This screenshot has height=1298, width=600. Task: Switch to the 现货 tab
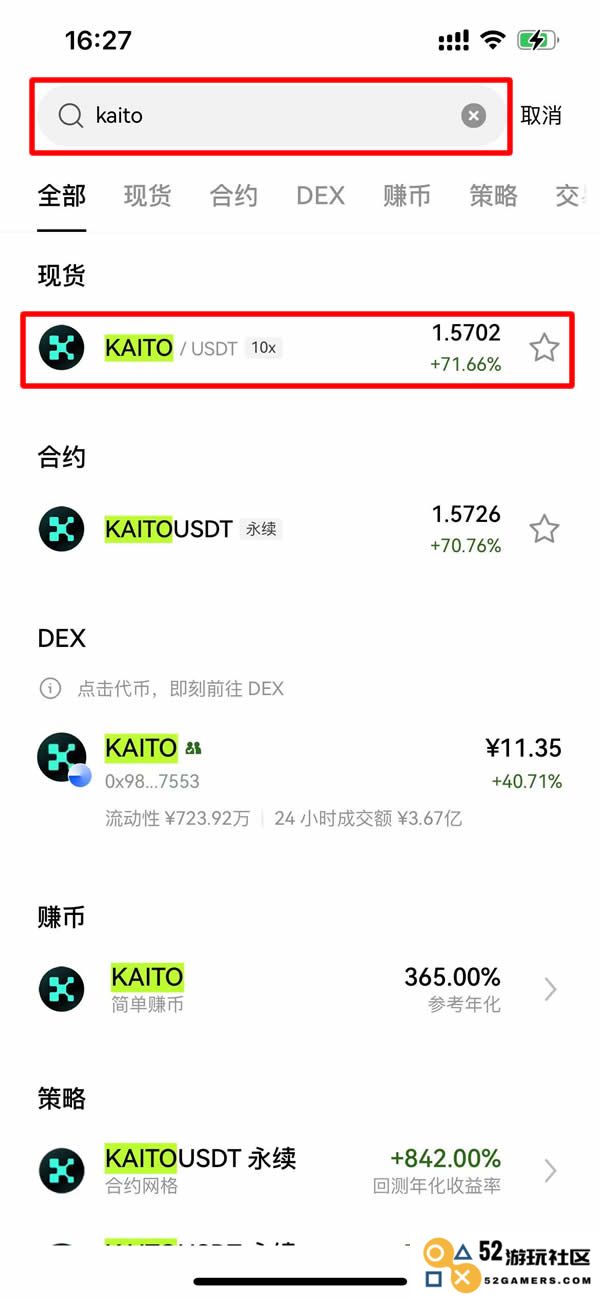click(147, 196)
